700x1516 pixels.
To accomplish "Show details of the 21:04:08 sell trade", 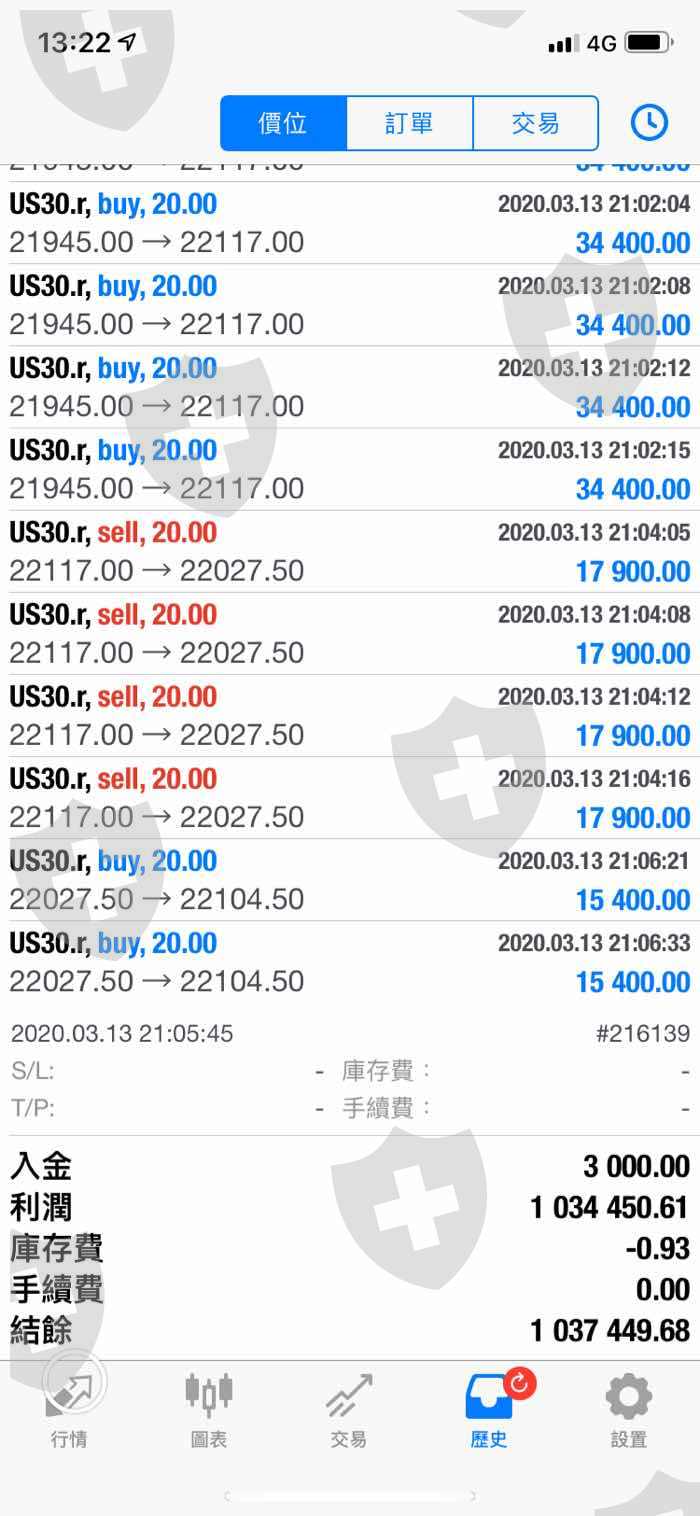I will click(x=350, y=633).
